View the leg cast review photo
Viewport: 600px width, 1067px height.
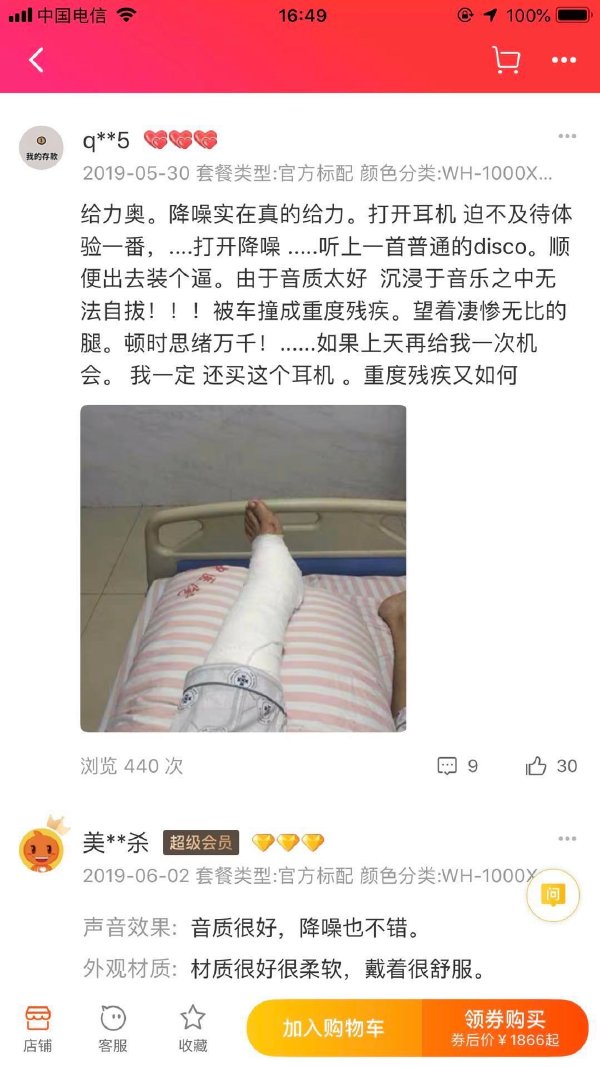[243, 568]
